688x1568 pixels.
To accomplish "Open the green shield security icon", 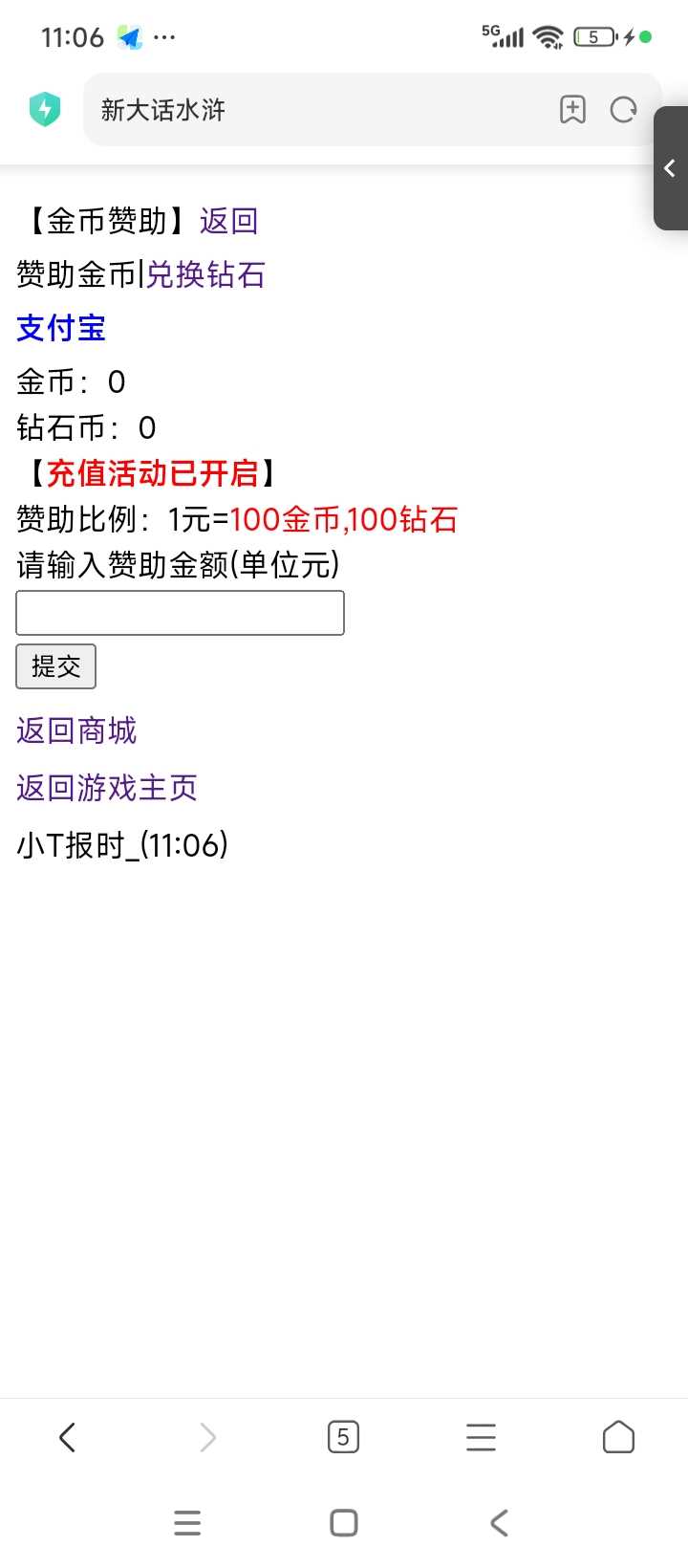I will click(45, 110).
